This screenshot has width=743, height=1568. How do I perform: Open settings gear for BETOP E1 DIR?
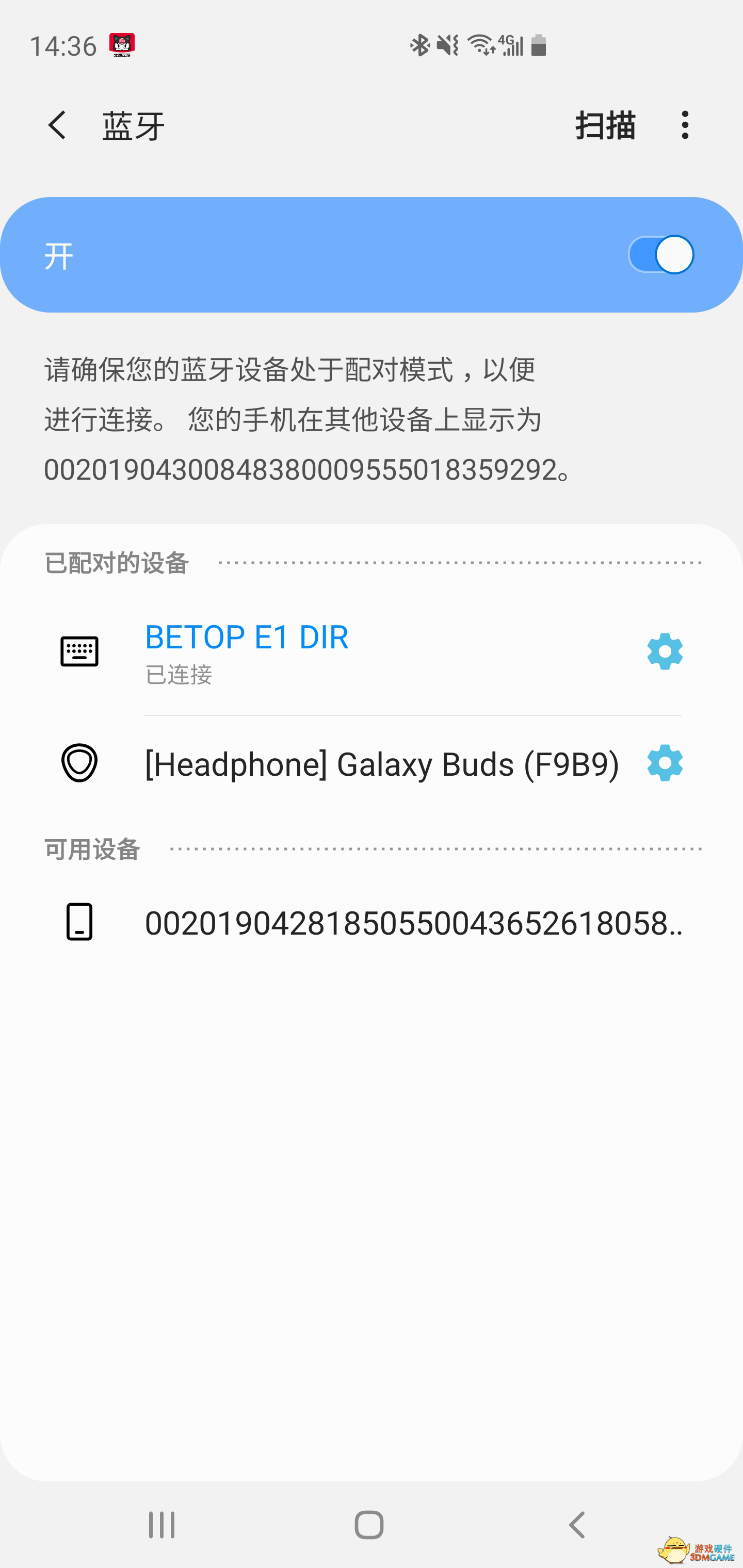pos(665,651)
